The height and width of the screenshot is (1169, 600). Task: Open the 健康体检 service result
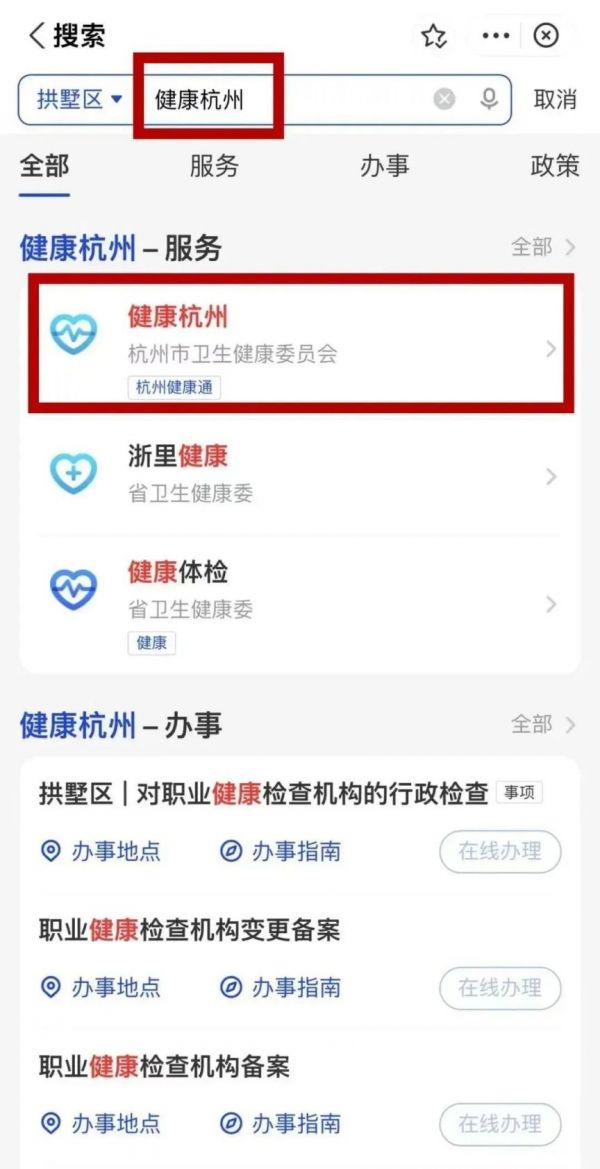[300, 602]
